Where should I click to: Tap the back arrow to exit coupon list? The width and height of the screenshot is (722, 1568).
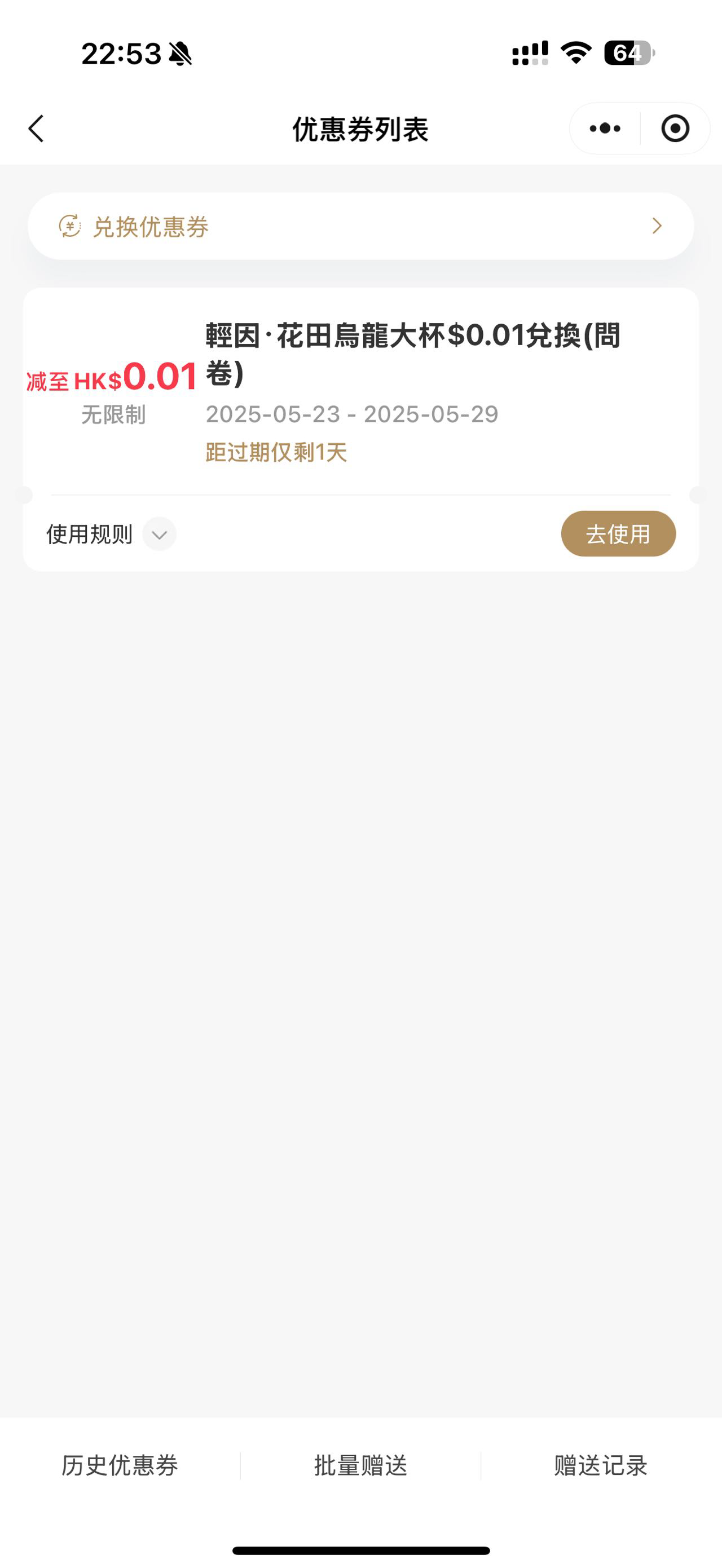pyautogui.click(x=36, y=129)
